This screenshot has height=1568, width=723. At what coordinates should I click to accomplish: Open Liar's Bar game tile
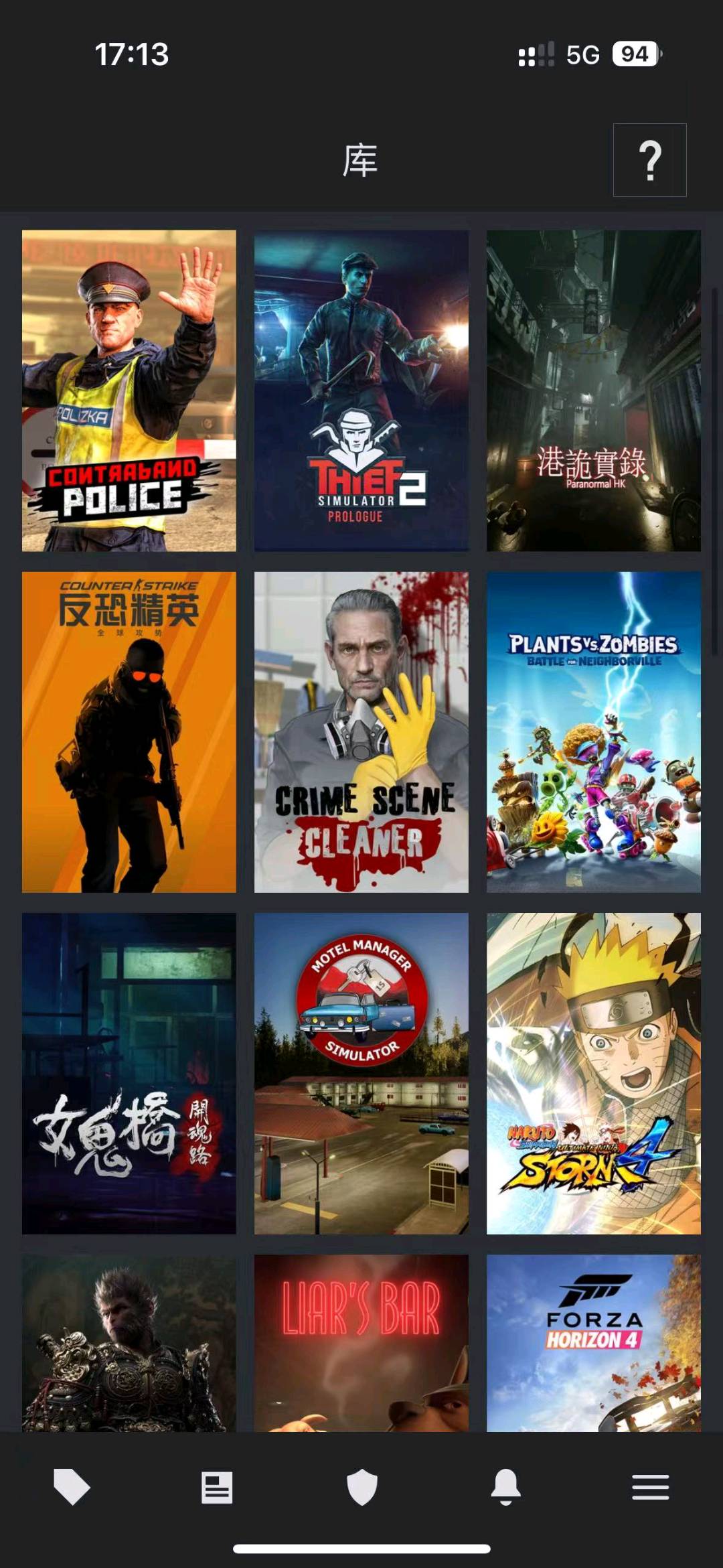[361, 1343]
